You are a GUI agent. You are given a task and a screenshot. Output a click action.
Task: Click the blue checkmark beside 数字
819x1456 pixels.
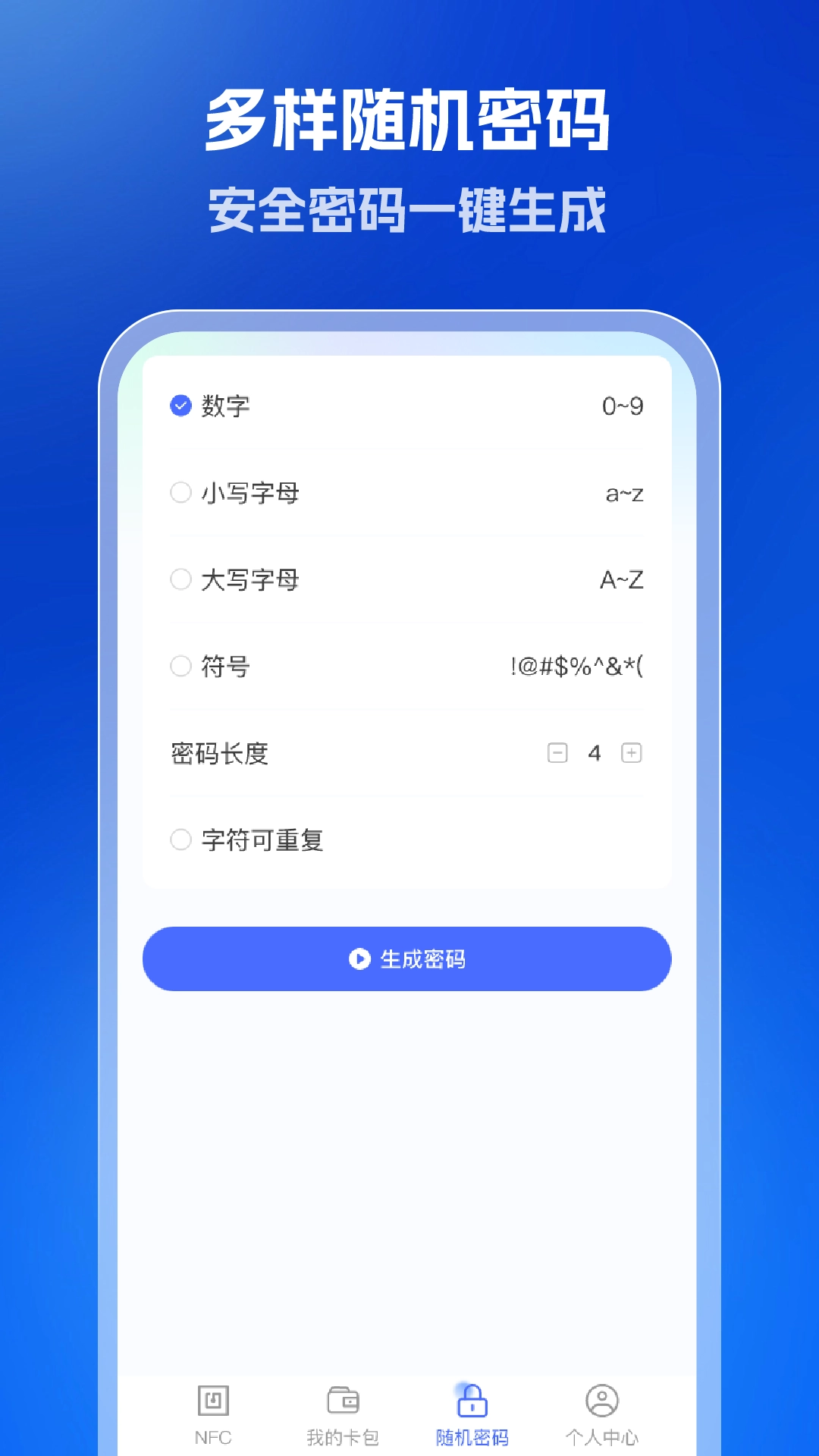click(180, 406)
